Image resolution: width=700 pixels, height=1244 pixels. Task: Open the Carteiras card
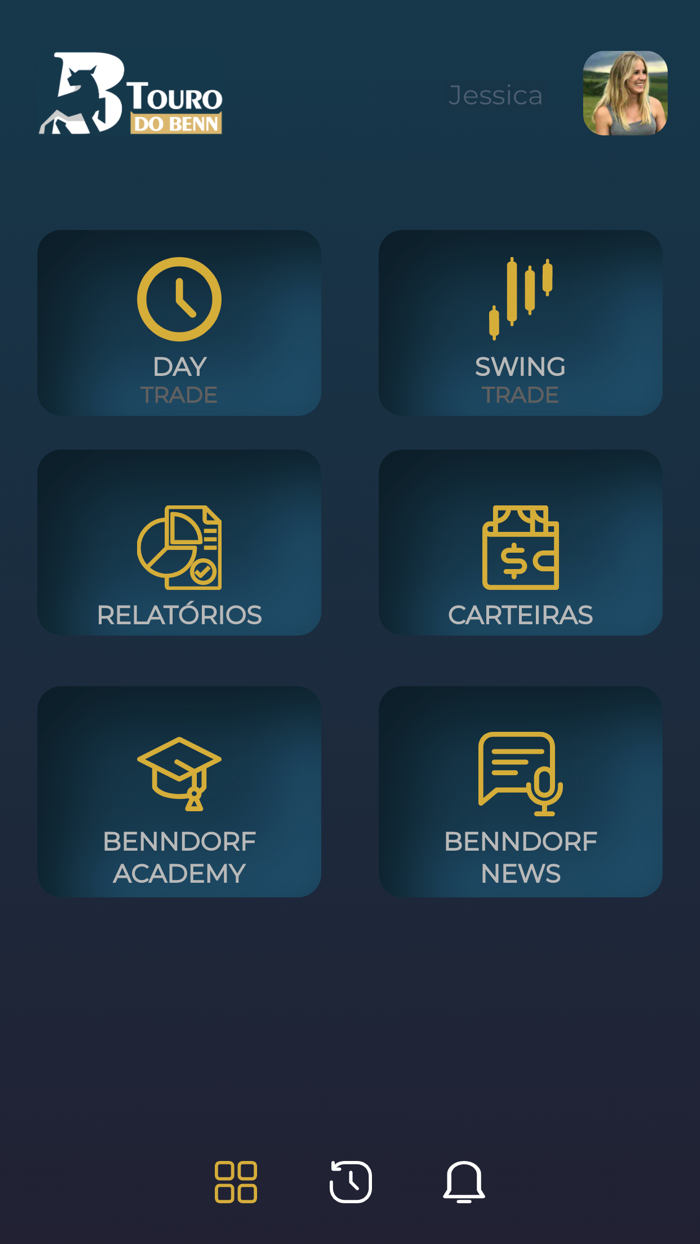point(520,542)
